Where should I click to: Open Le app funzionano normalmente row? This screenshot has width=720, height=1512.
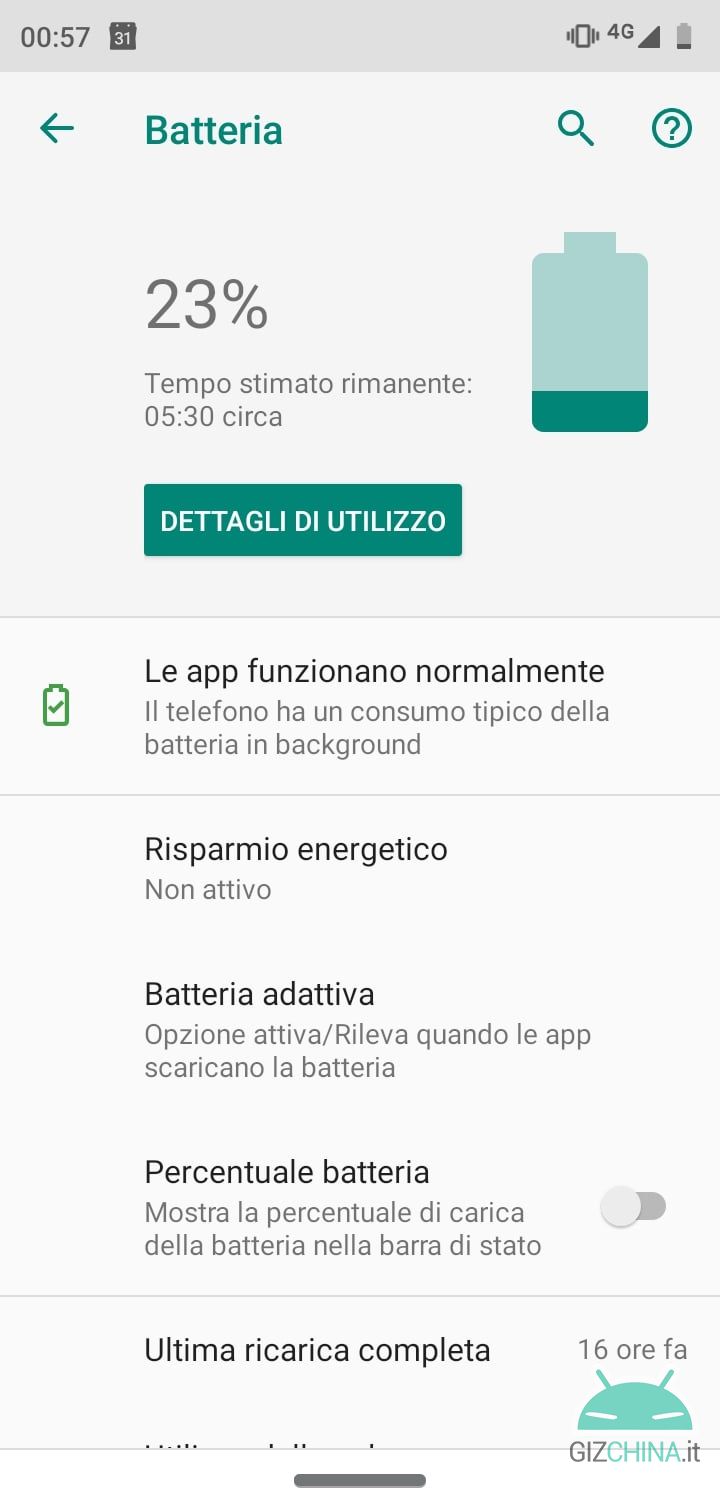360,706
